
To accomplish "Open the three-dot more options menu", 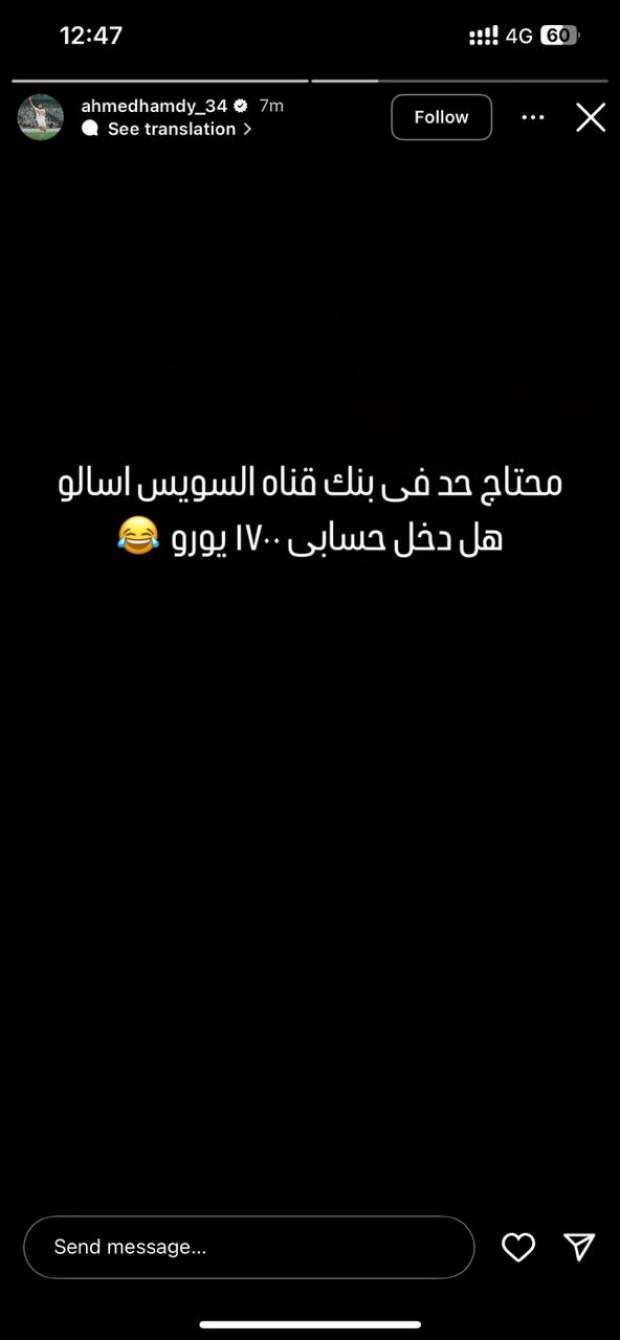I will click(533, 118).
